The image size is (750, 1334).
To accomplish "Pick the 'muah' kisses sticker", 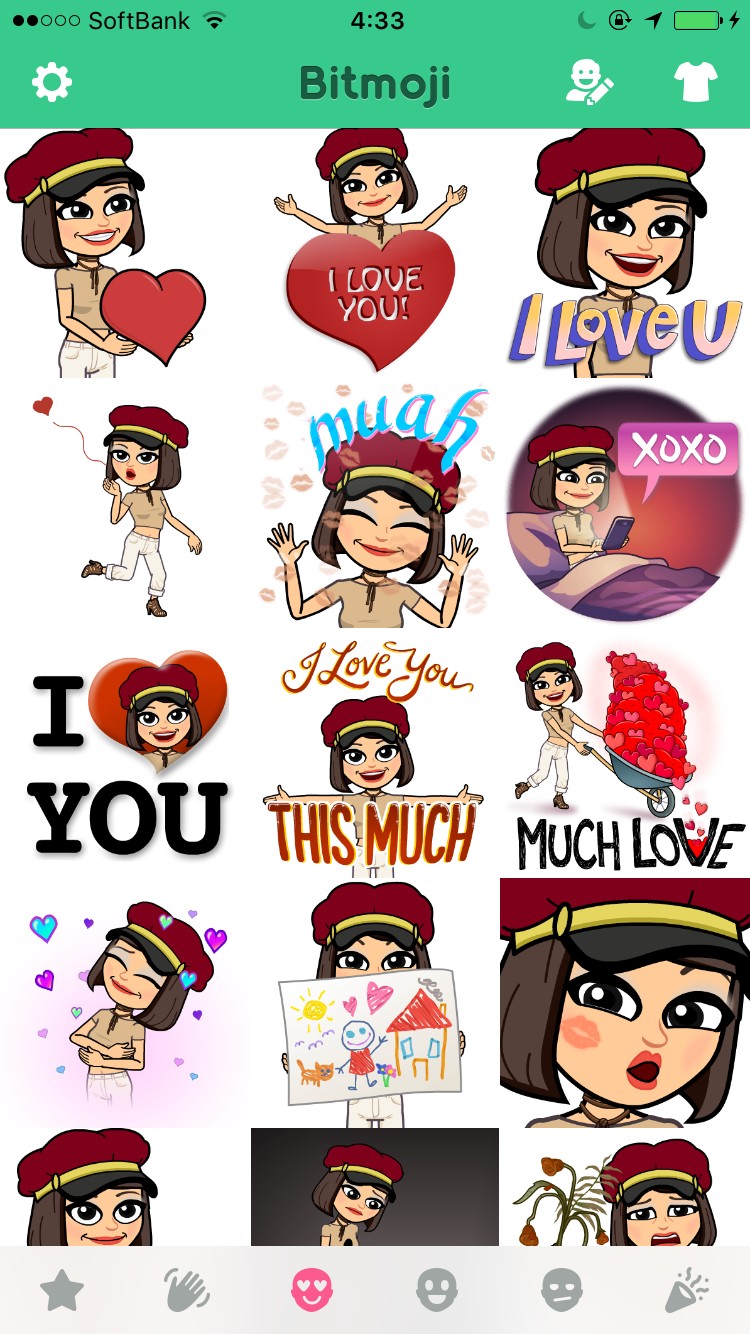I will [375, 503].
